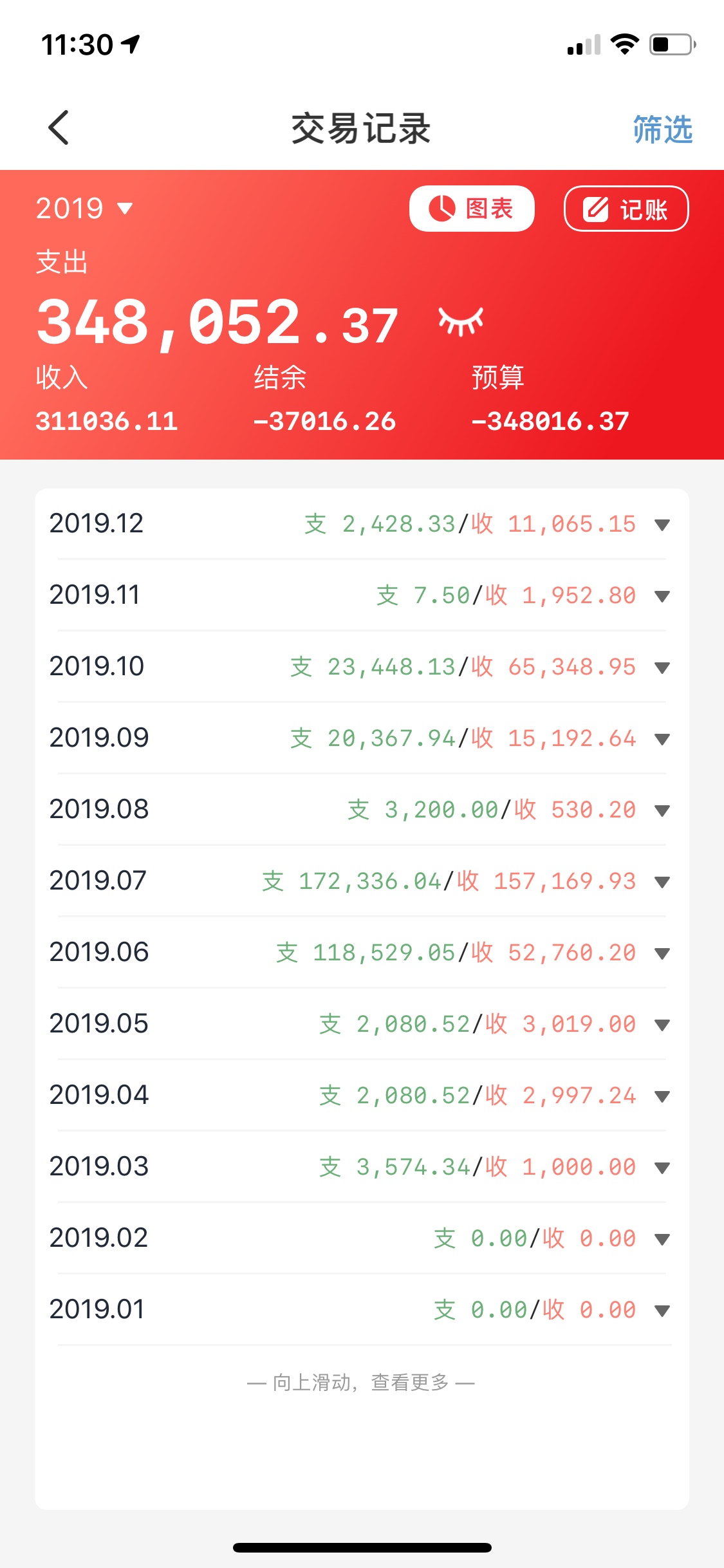
Task: Expand the 2019.12 month row
Action: point(362,523)
